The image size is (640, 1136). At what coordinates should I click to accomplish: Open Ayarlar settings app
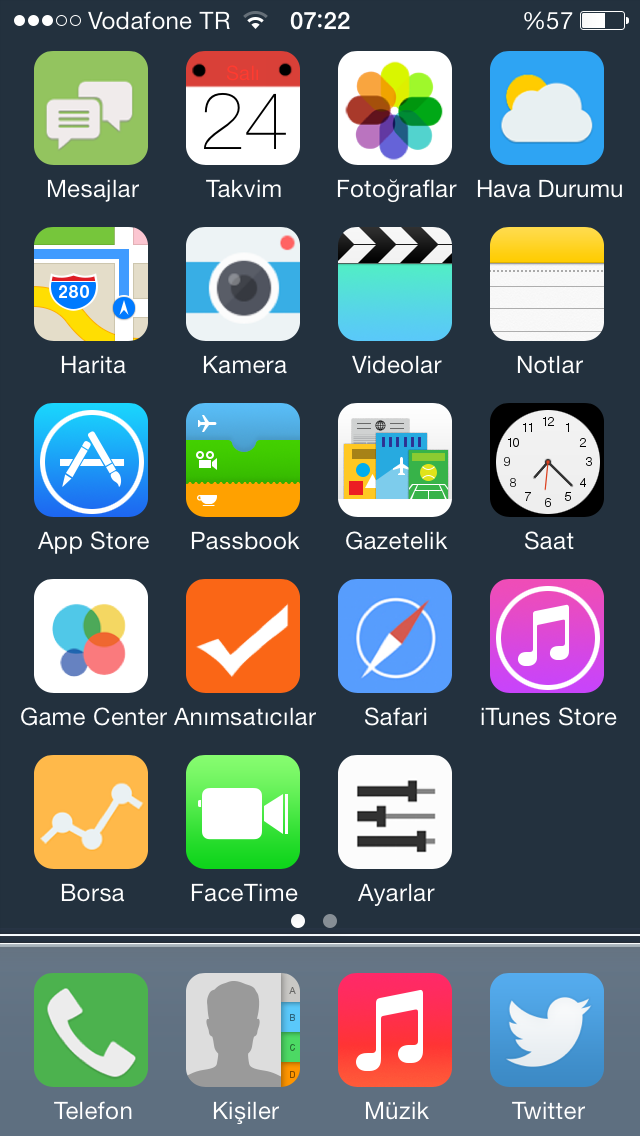[395, 812]
